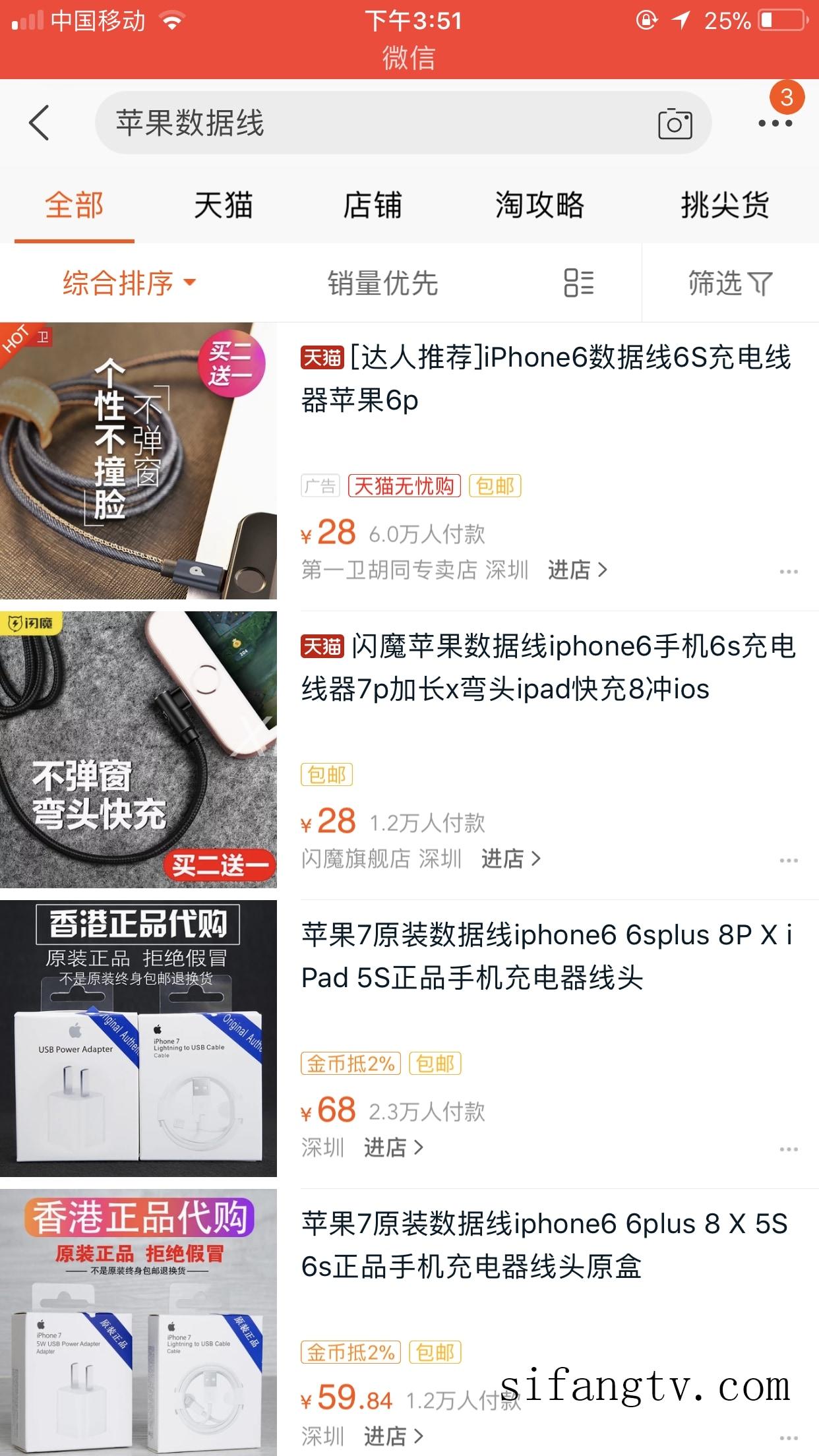This screenshot has height=1456, width=819.
Task: Open camera image search
Action: pyautogui.click(x=675, y=123)
